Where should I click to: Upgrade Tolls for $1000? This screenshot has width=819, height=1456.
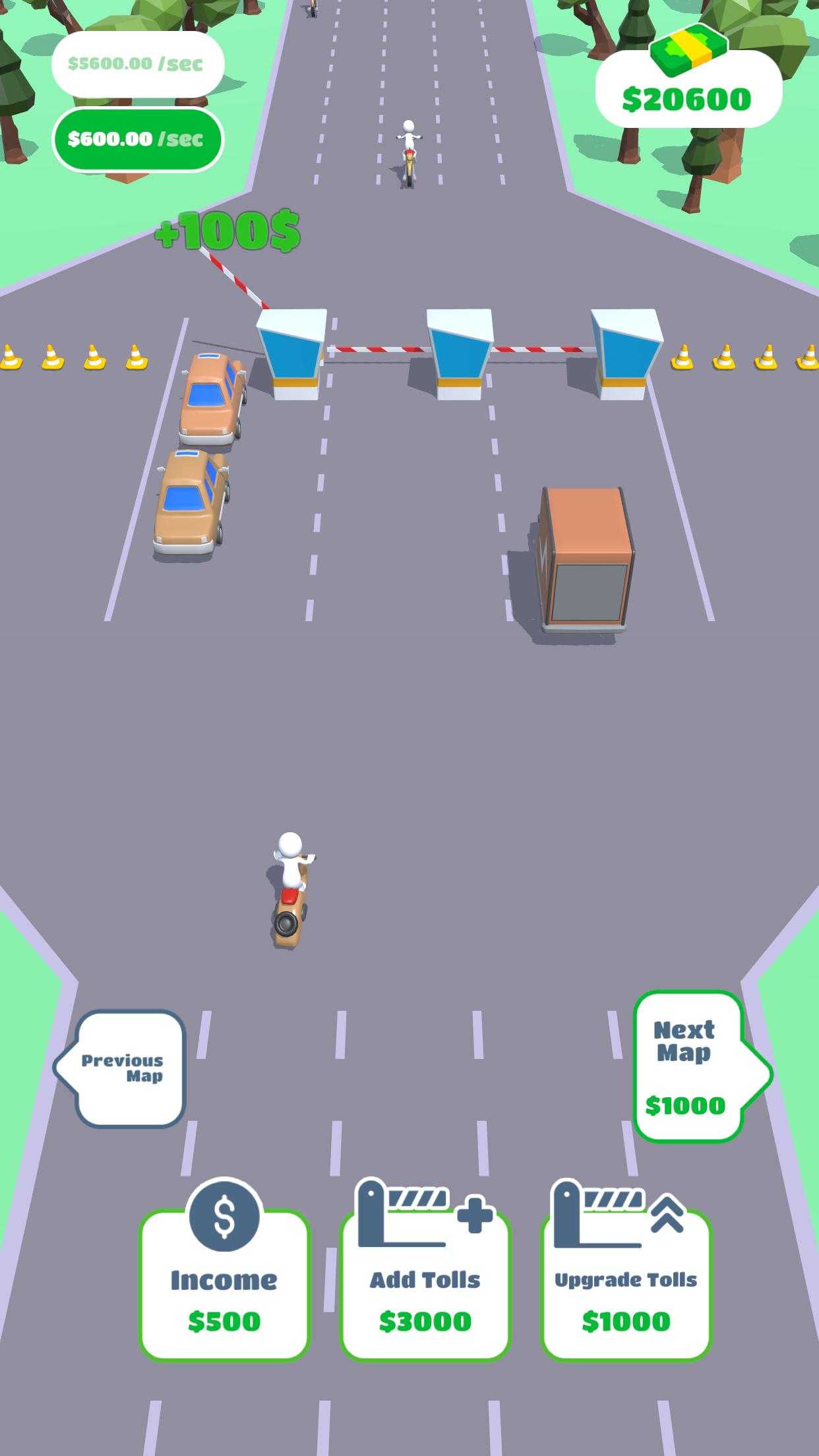click(x=626, y=1285)
